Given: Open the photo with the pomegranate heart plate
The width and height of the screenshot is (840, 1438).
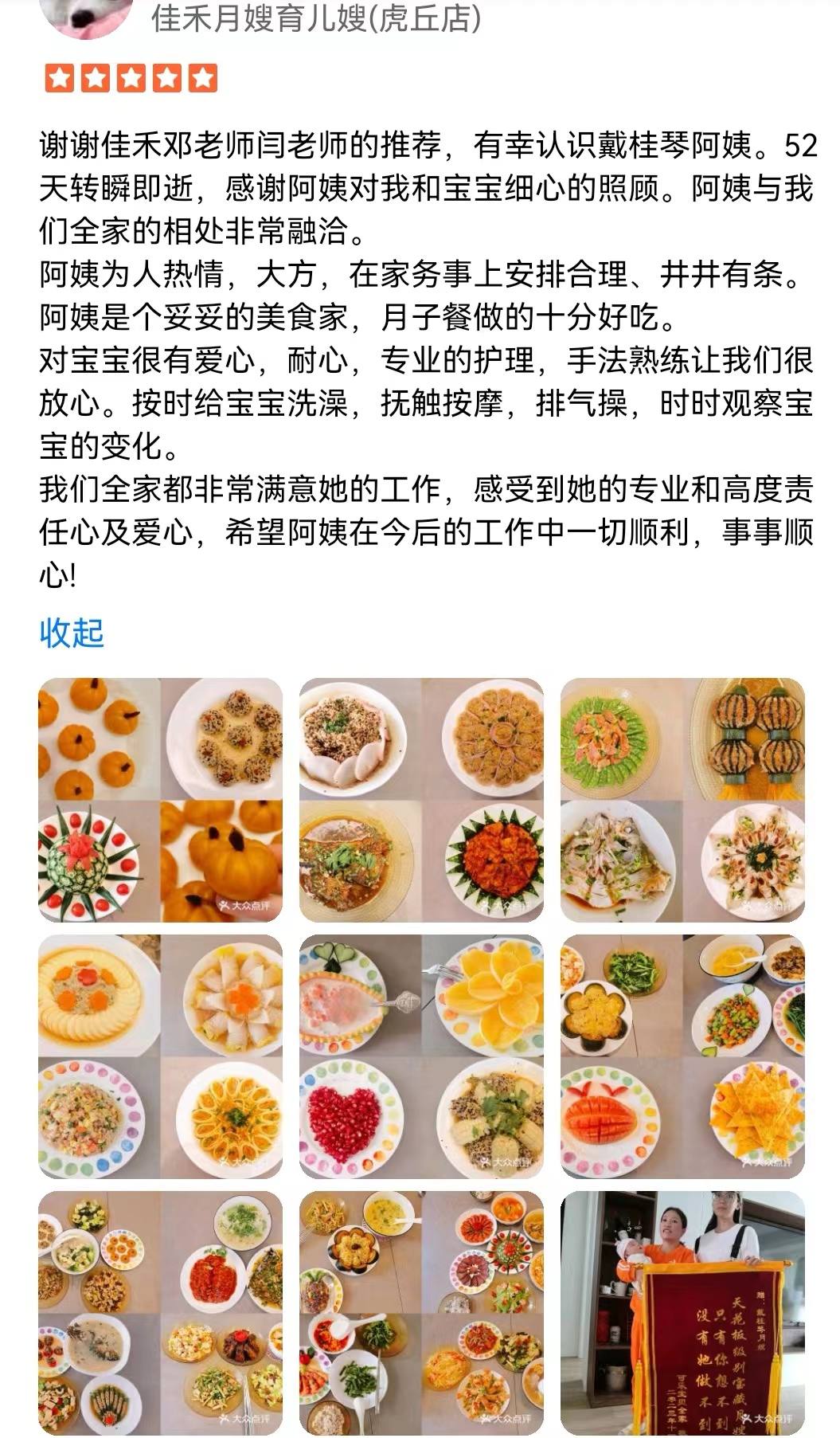Looking at the screenshot, I should click(x=421, y=1056).
